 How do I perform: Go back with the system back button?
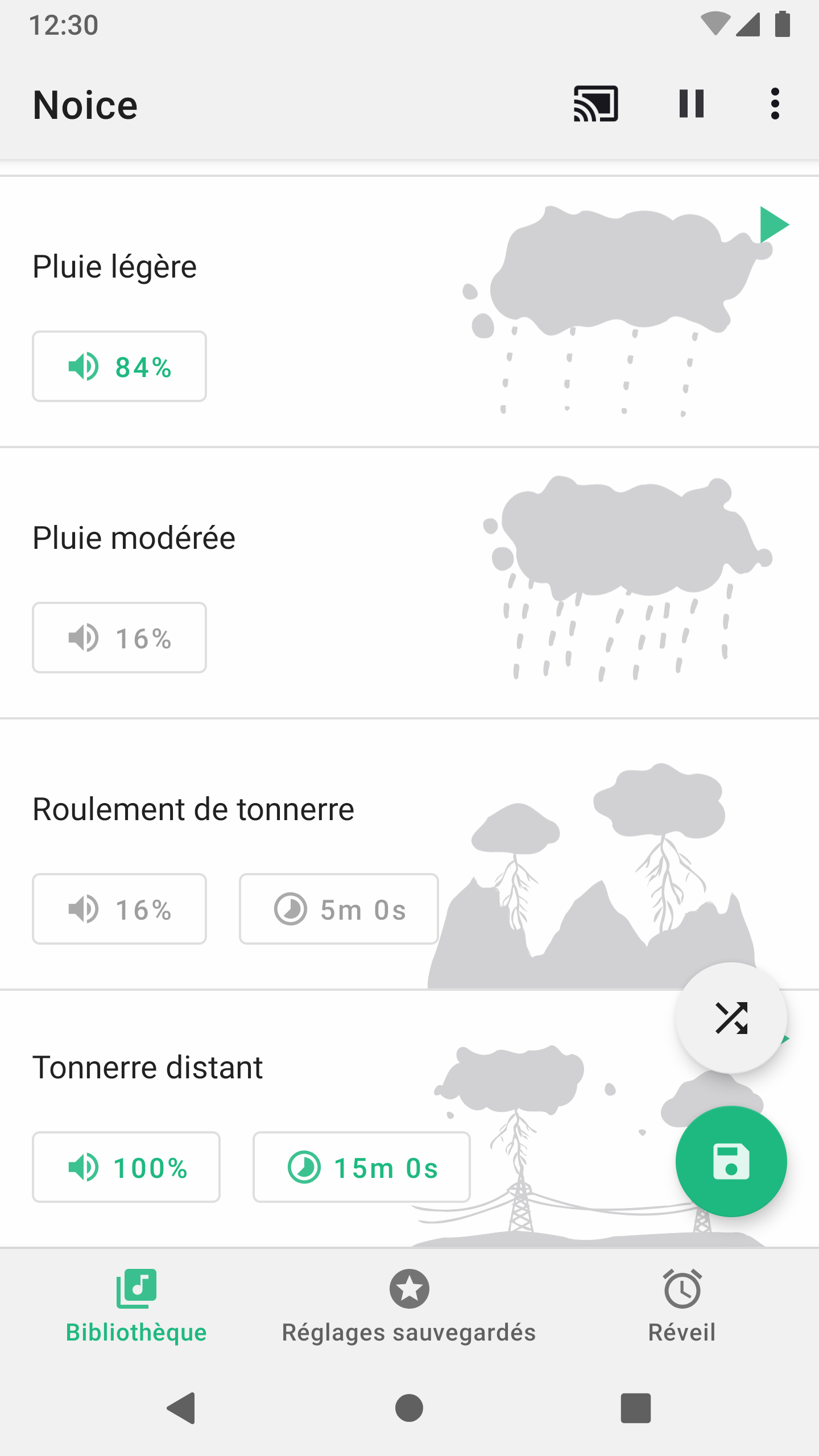point(181,1408)
